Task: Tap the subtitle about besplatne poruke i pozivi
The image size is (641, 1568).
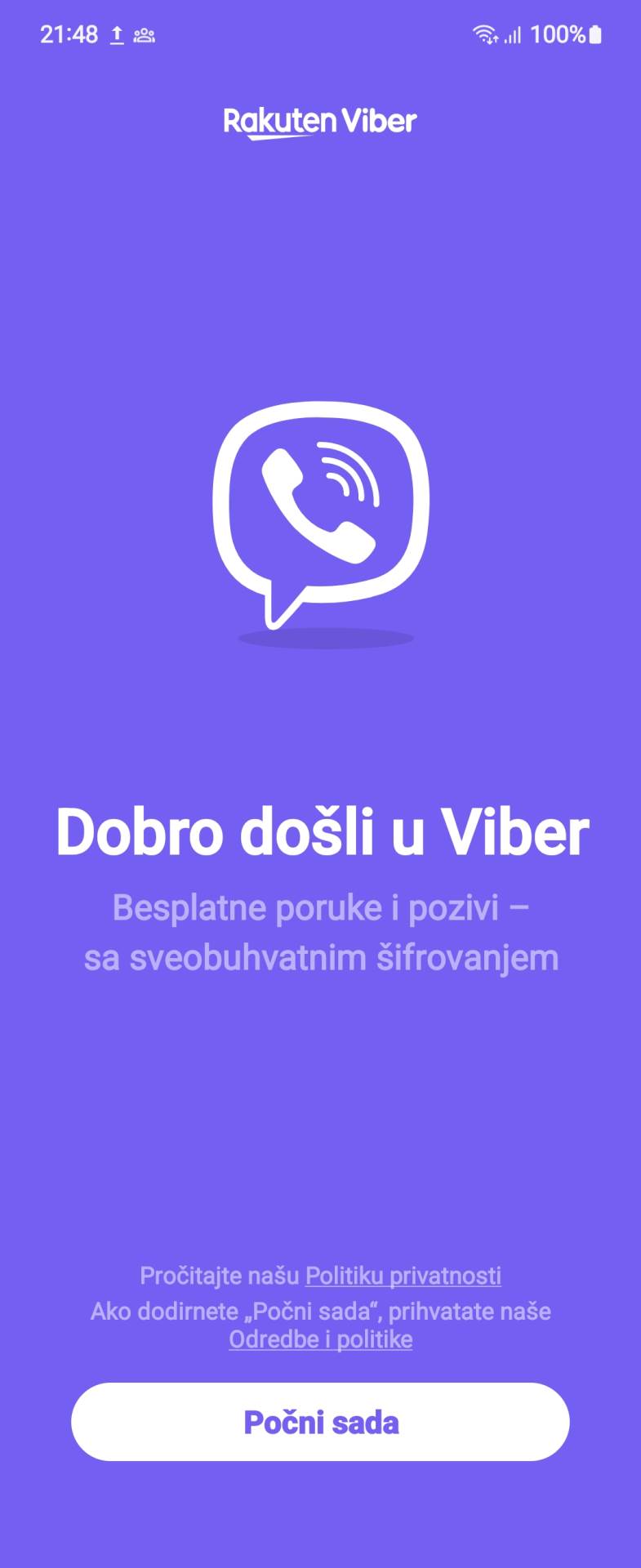Action: pyautogui.click(x=320, y=931)
